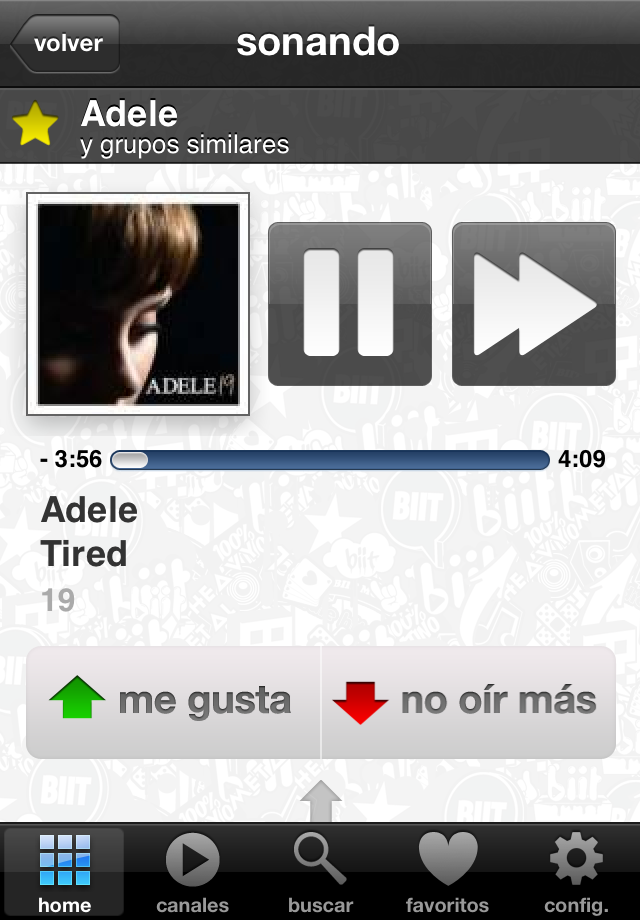This screenshot has width=640, height=920.
Task: Tap the song progress bar
Action: point(330,460)
